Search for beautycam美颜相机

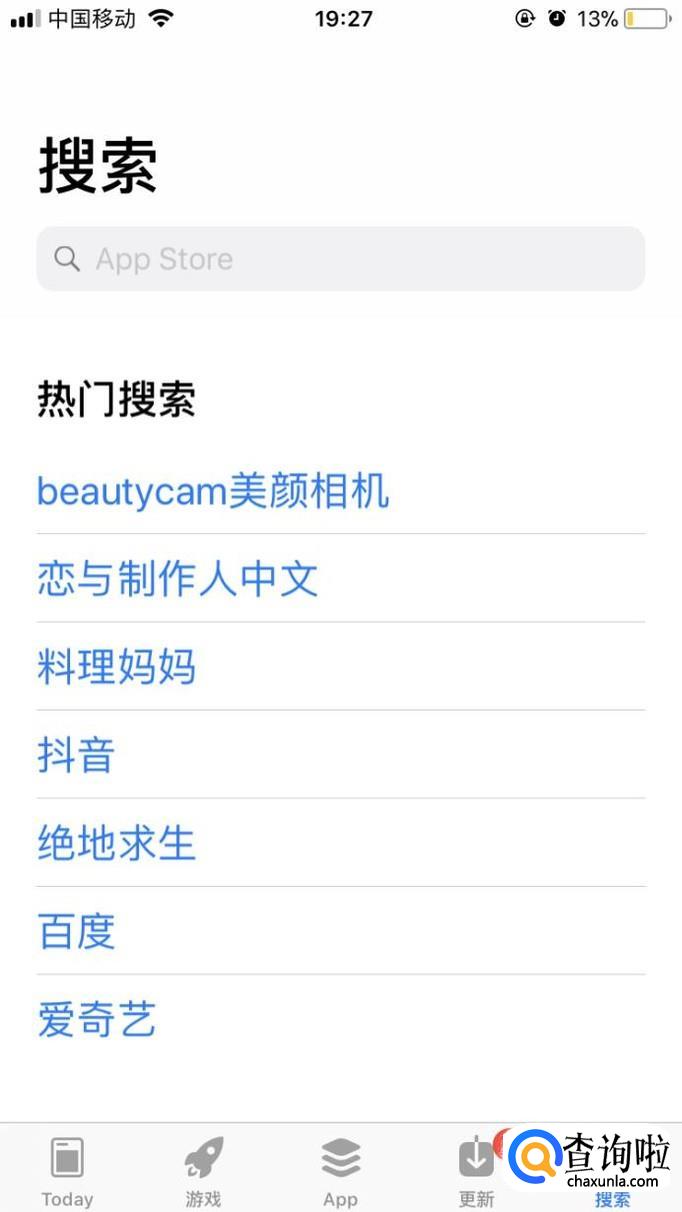[x=213, y=491]
